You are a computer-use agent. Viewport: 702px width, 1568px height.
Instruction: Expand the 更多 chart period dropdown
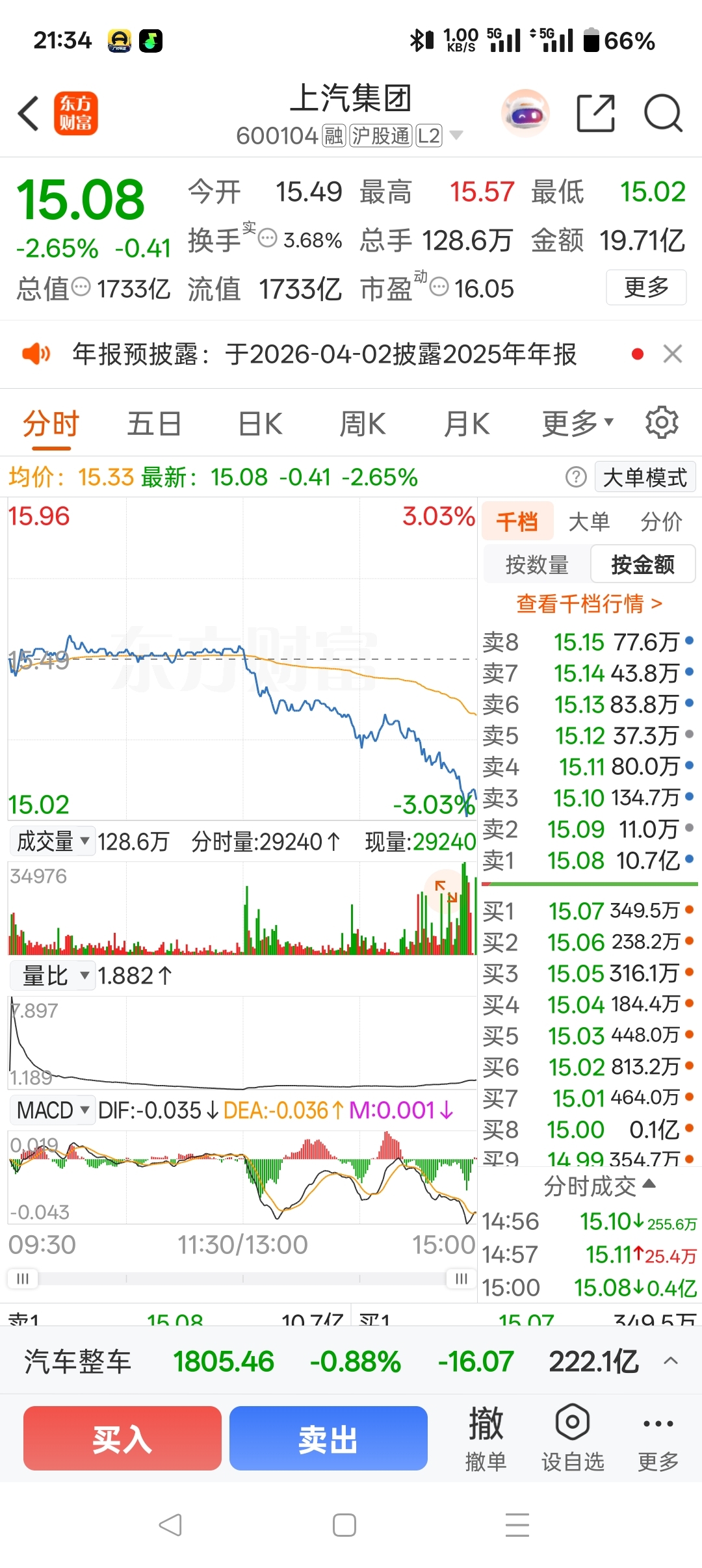[x=577, y=425]
